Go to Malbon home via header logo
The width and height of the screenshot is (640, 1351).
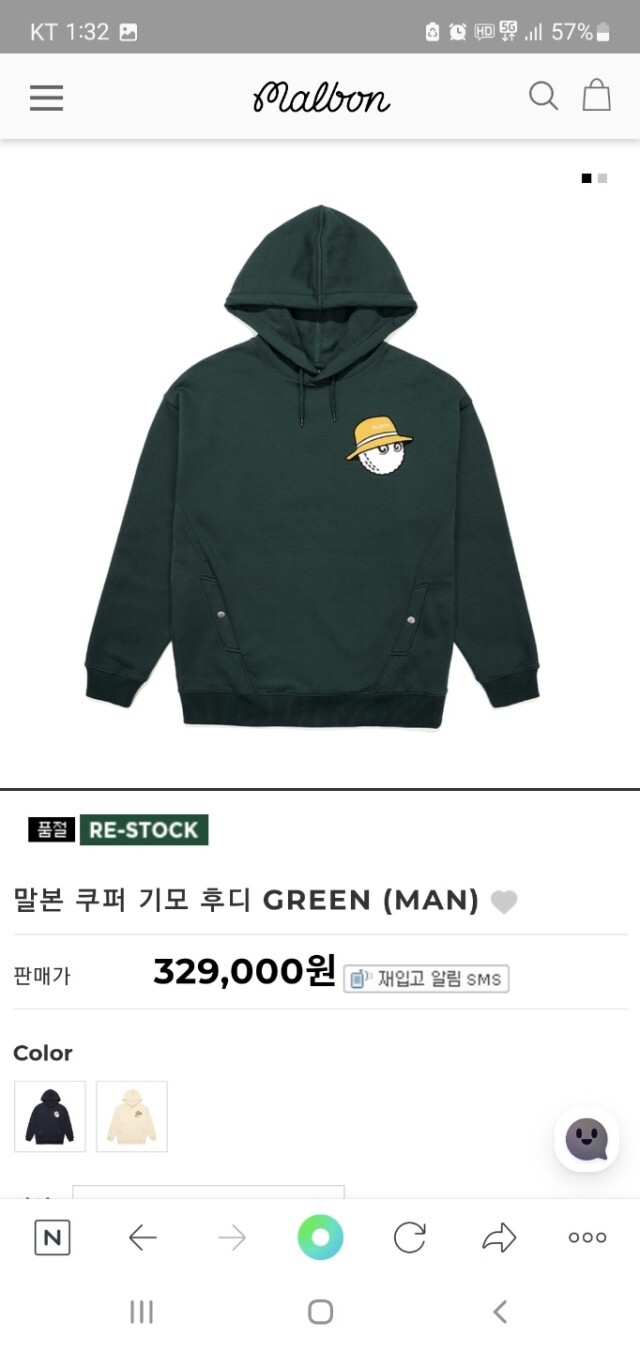pyautogui.click(x=321, y=97)
